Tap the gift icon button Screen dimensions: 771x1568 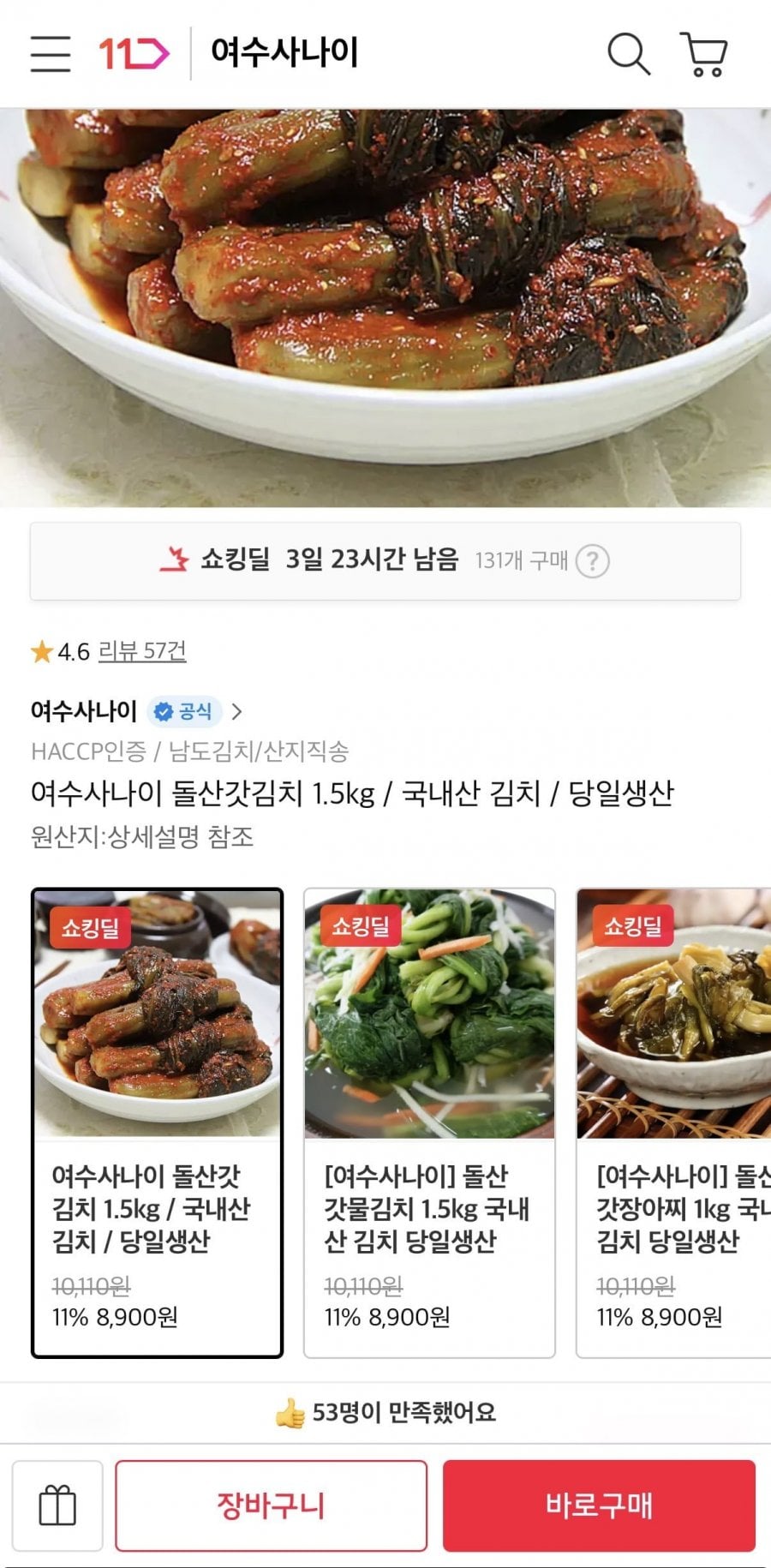(x=57, y=1505)
